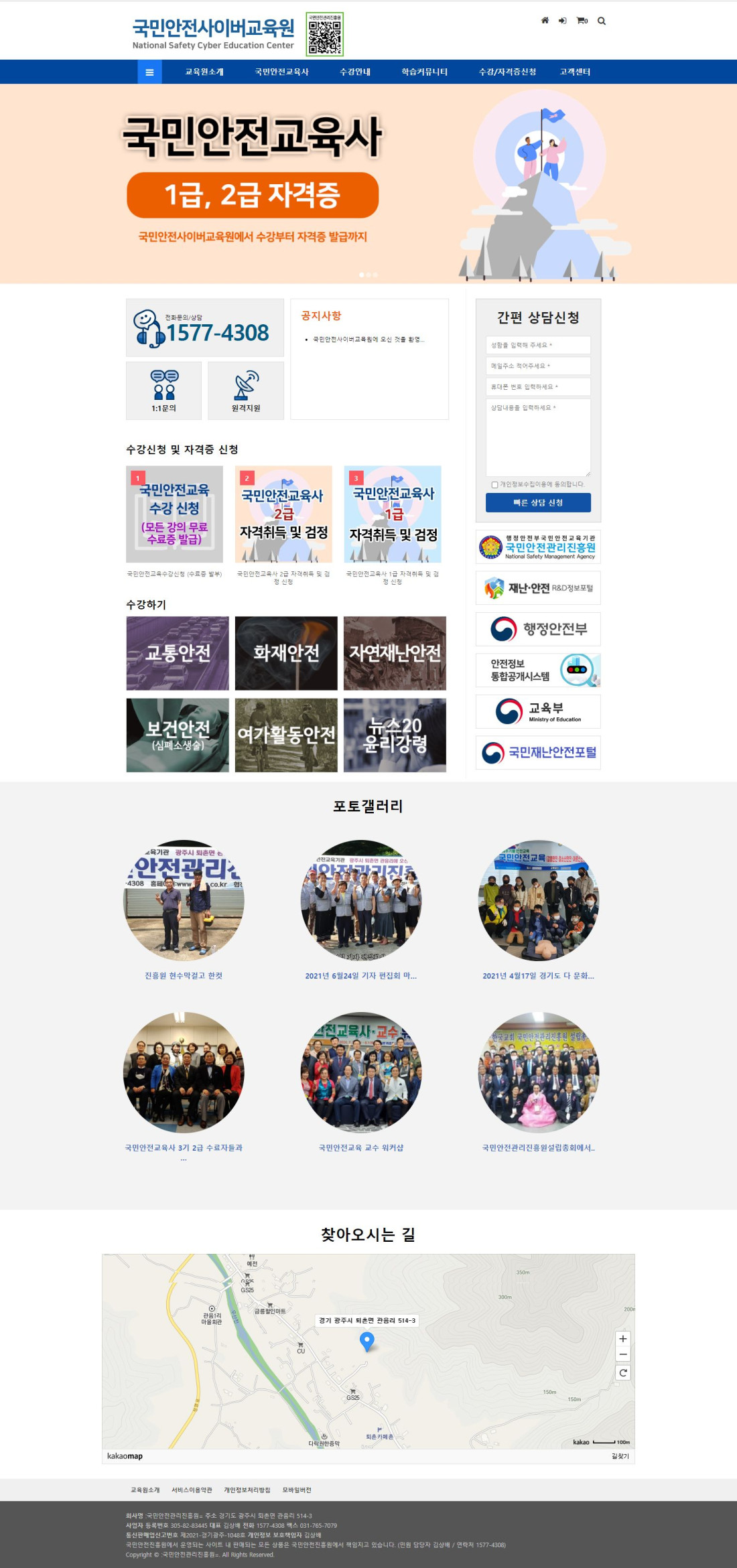
Task: Open the 고객센터 menu
Action: point(575,72)
